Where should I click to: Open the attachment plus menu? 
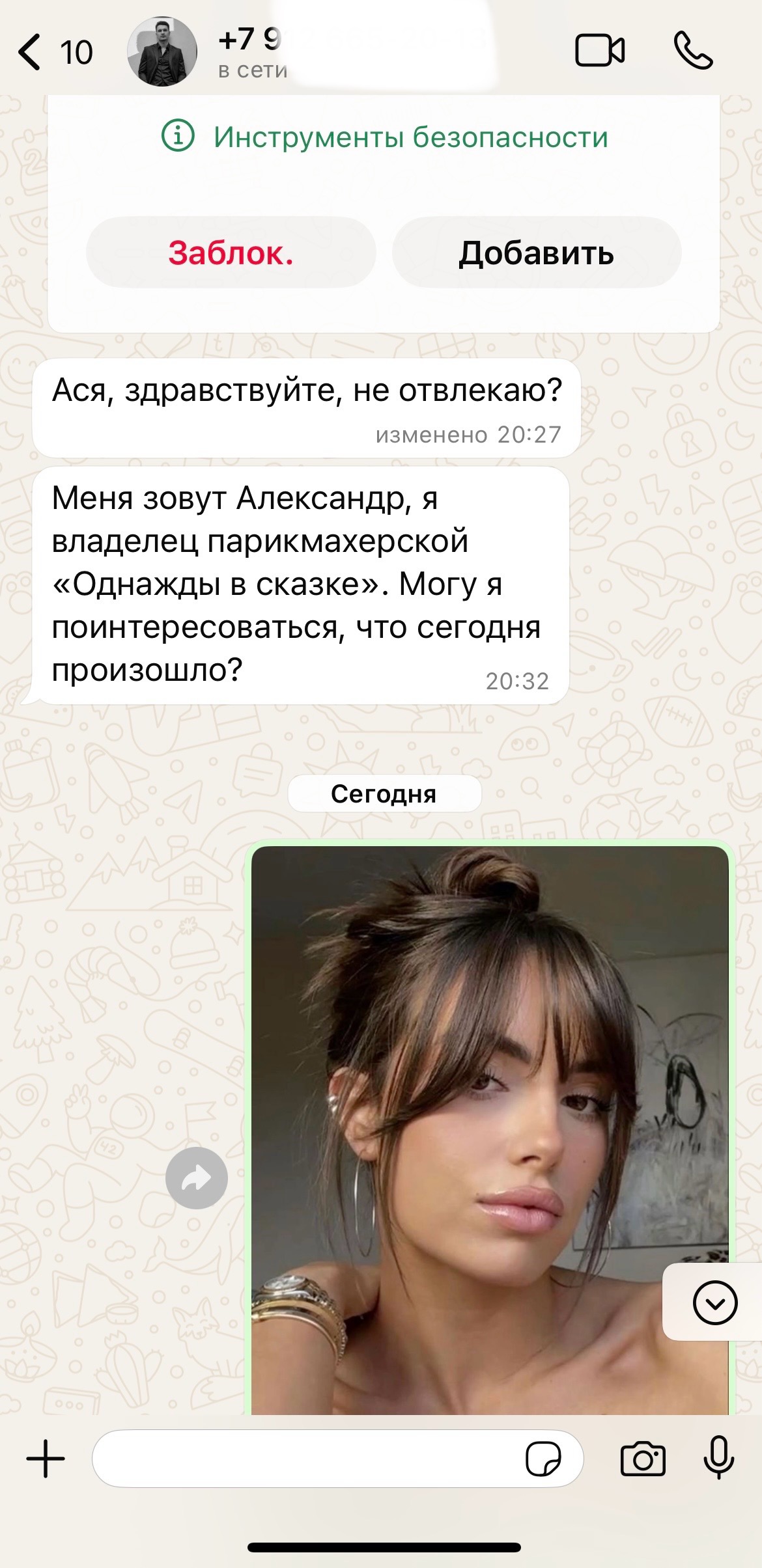tap(46, 1459)
